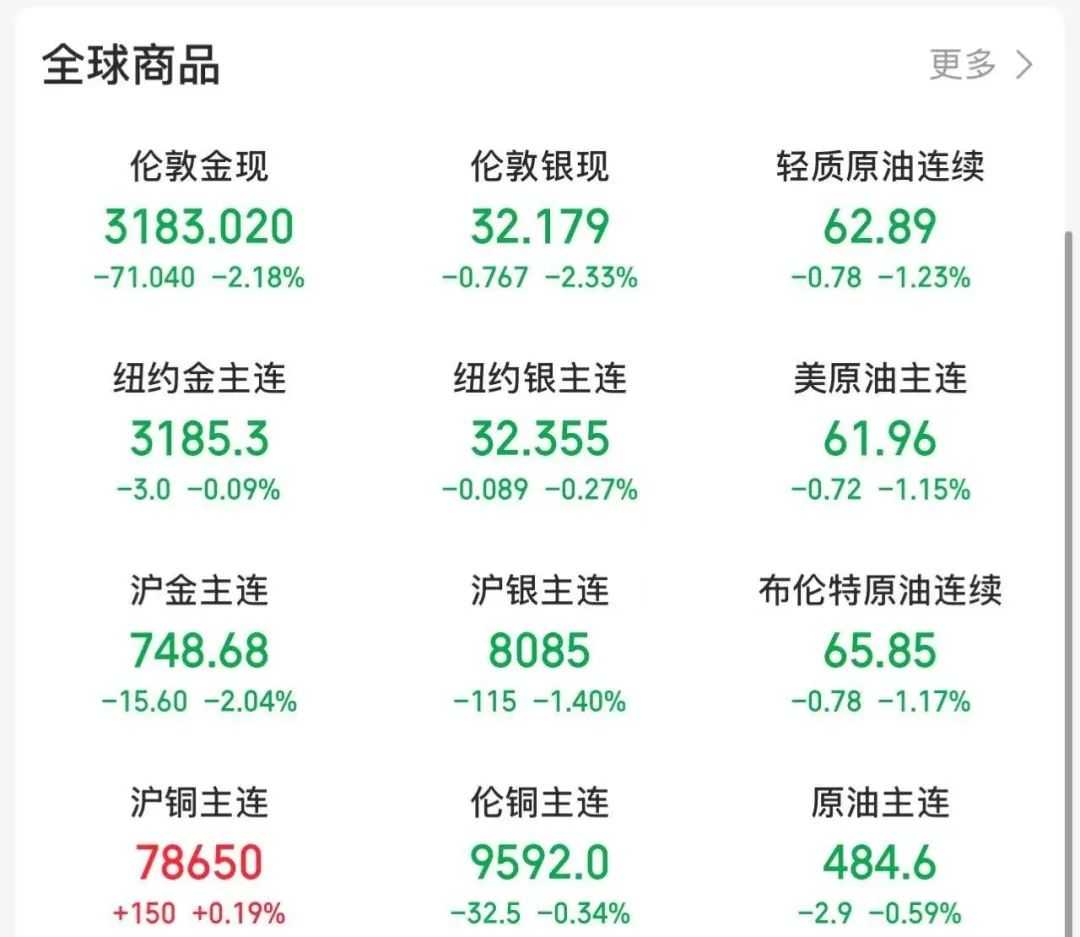Open the 伦敦金现 quote
1080x937 pixels.
pos(199,225)
